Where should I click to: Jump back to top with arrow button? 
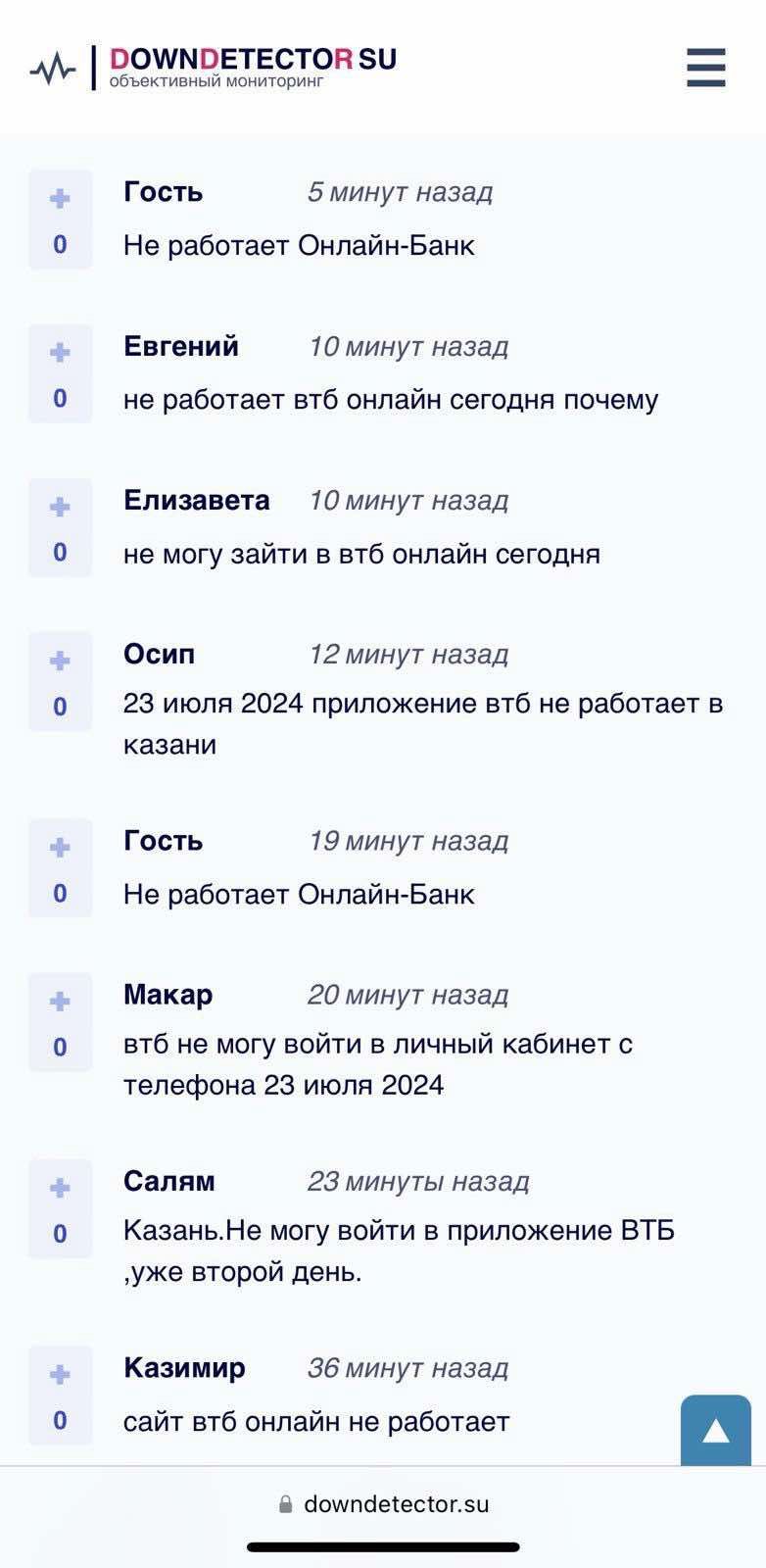[x=715, y=1432]
